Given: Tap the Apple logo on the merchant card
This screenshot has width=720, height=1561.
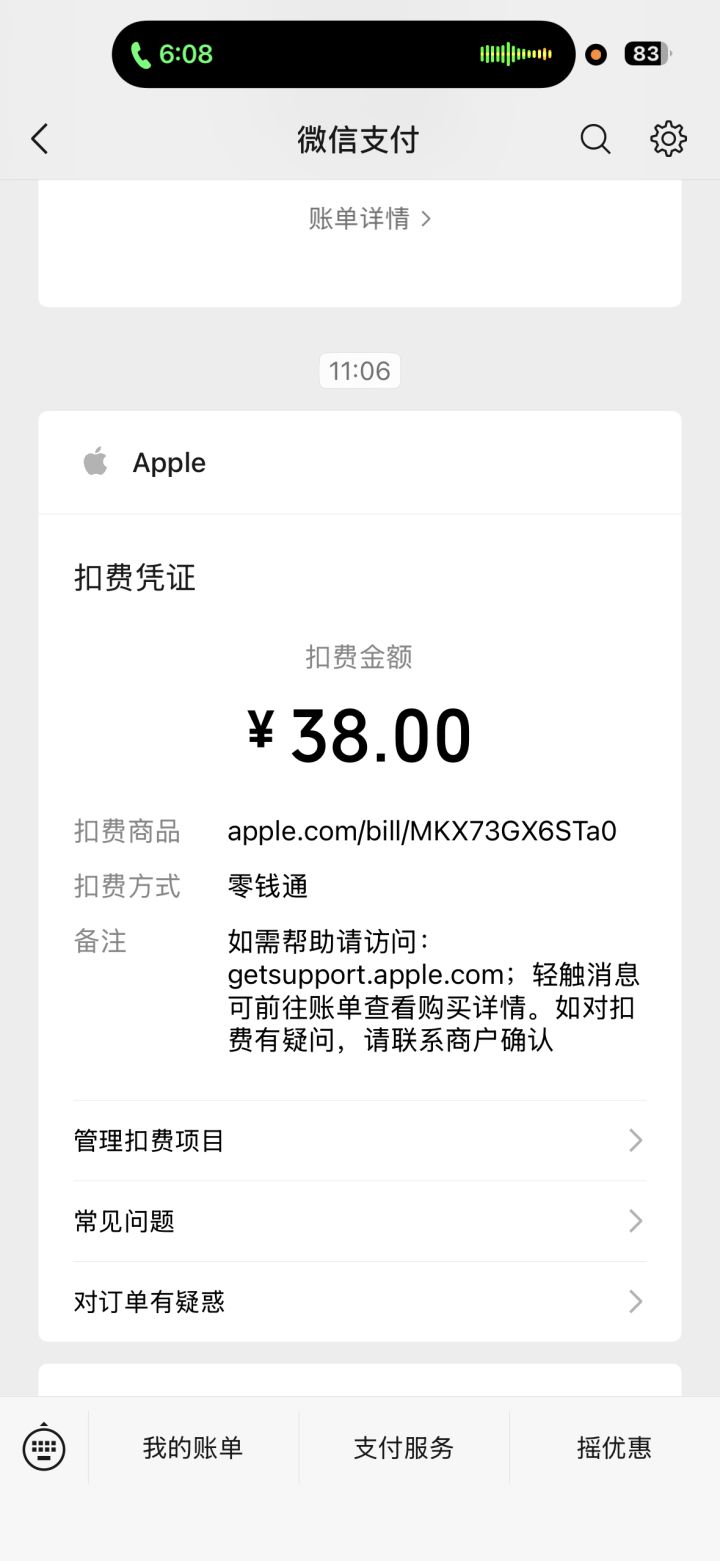Looking at the screenshot, I should [95, 461].
